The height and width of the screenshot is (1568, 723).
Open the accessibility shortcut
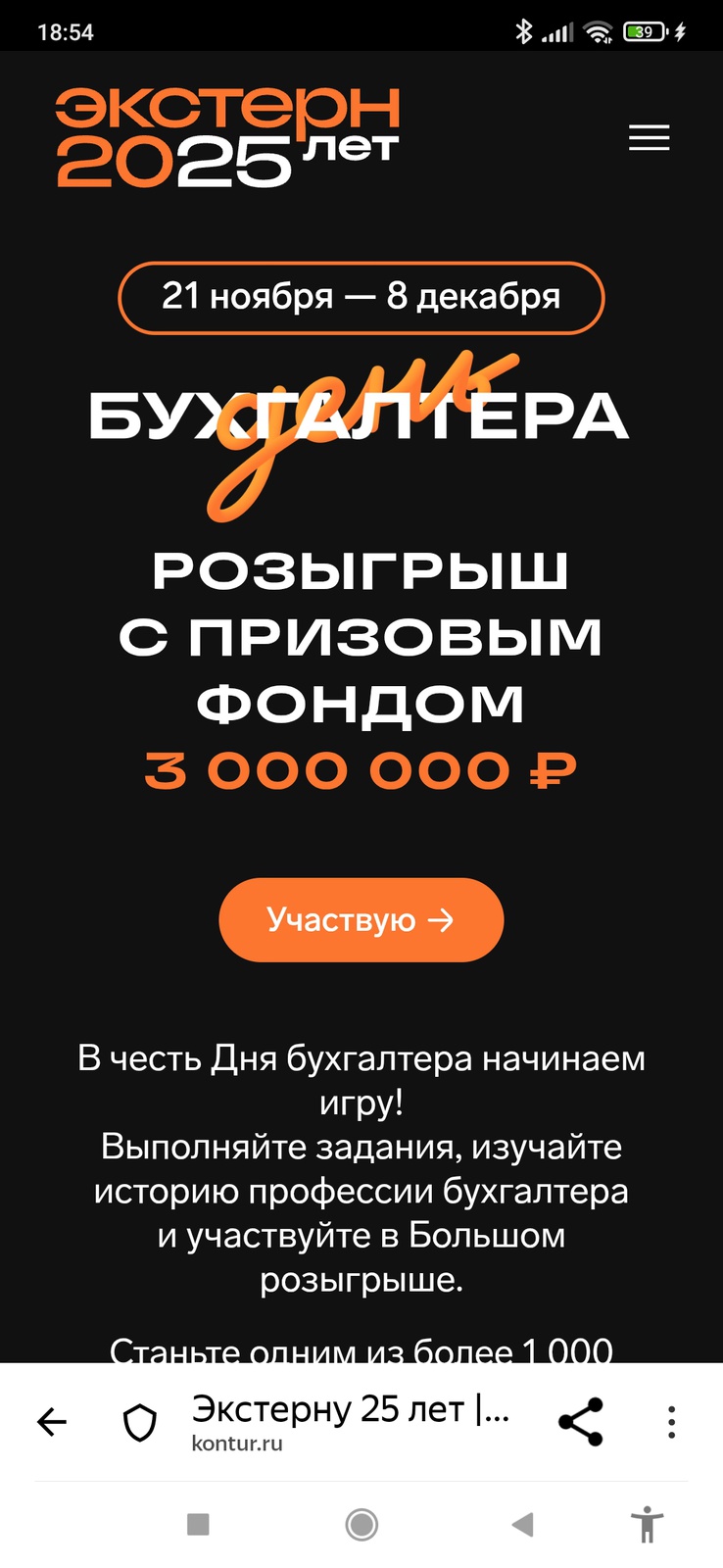pyautogui.click(x=647, y=1524)
